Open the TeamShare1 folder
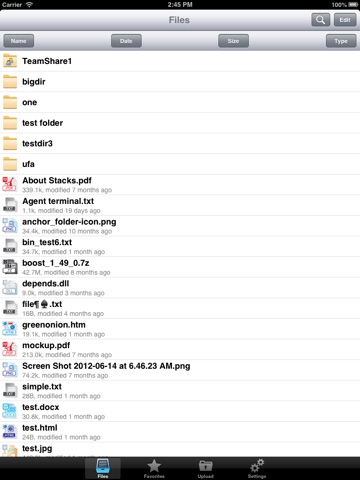 pos(180,61)
